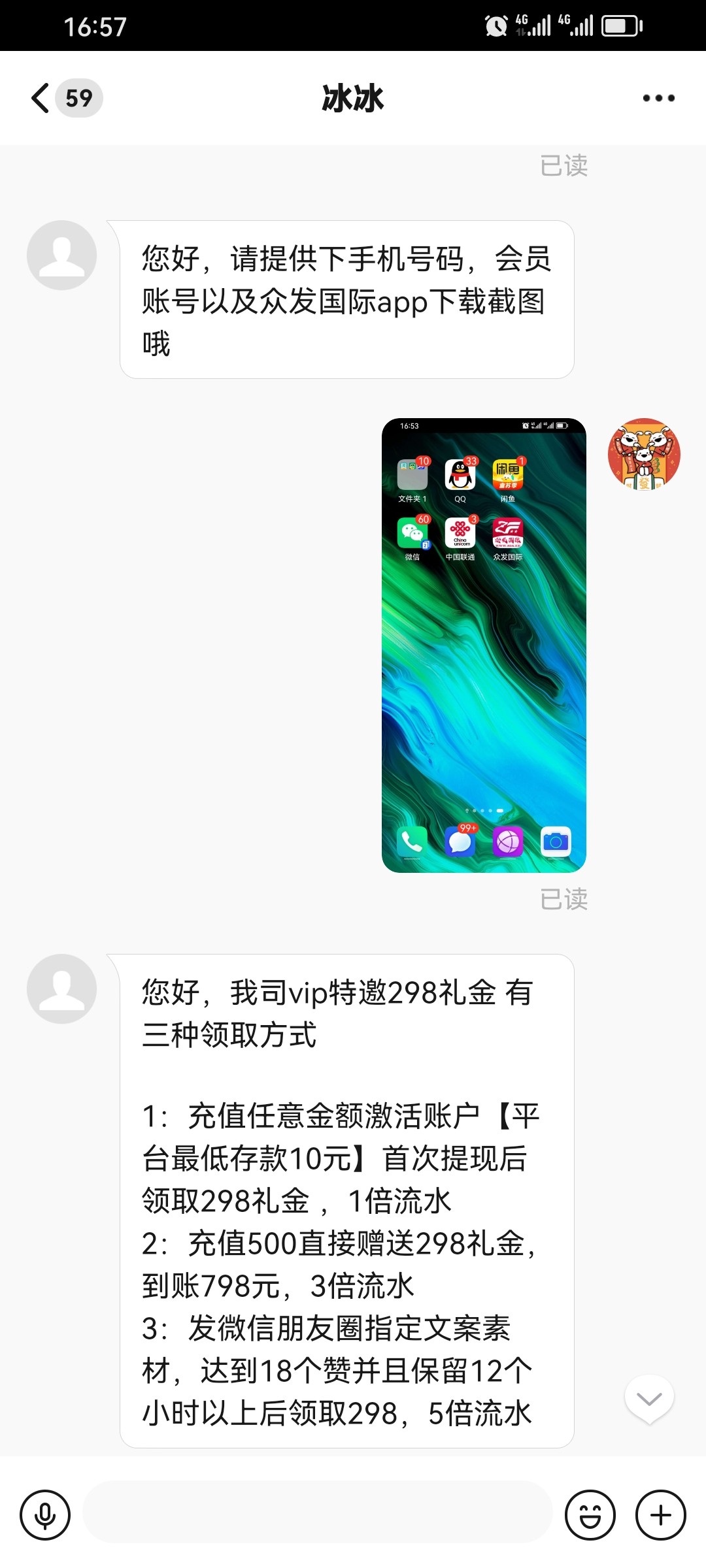Open the plus attachment menu
The image size is (706, 1568).
[x=661, y=1514]
